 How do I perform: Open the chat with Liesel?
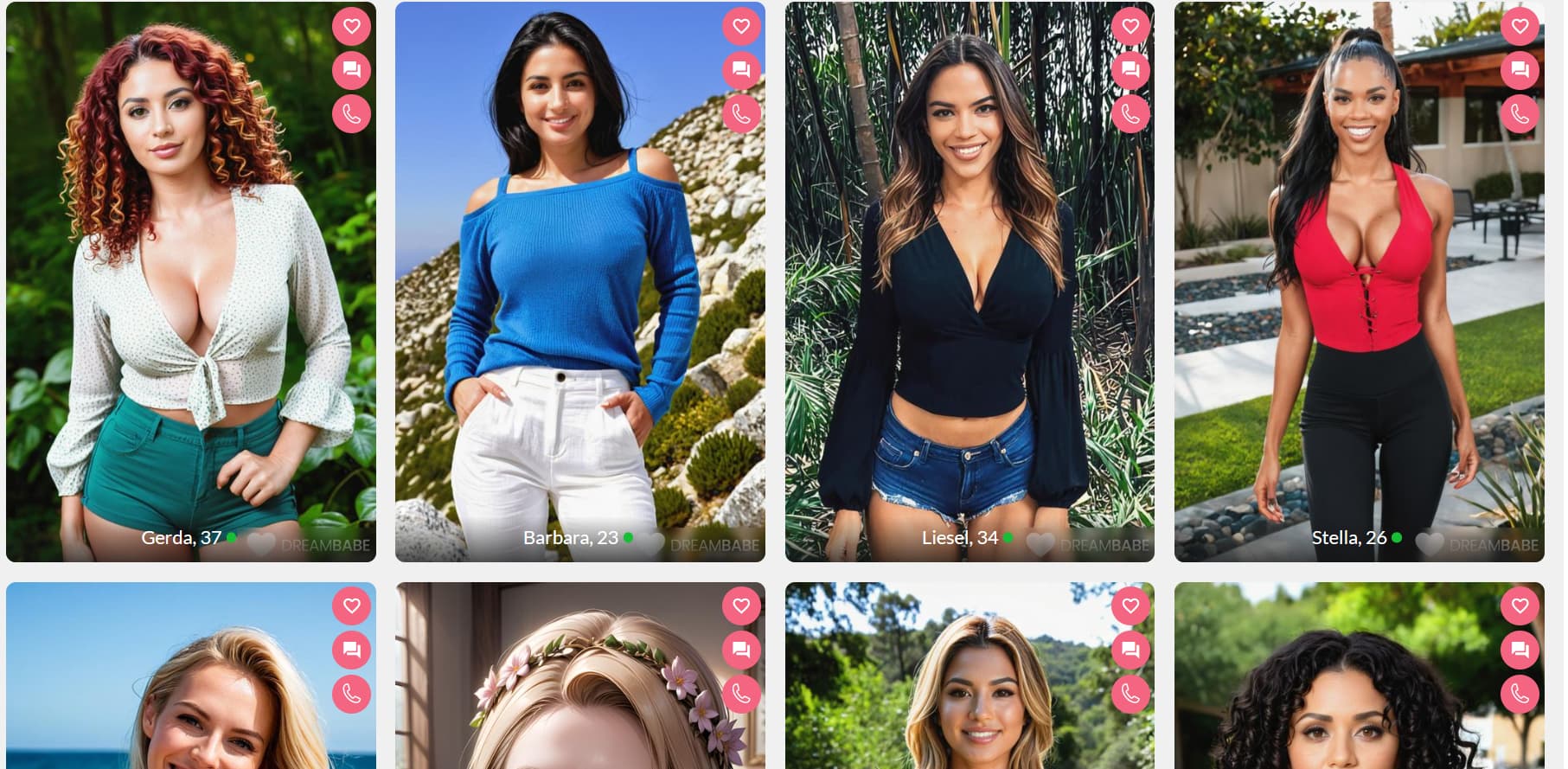click(1130, 70)
